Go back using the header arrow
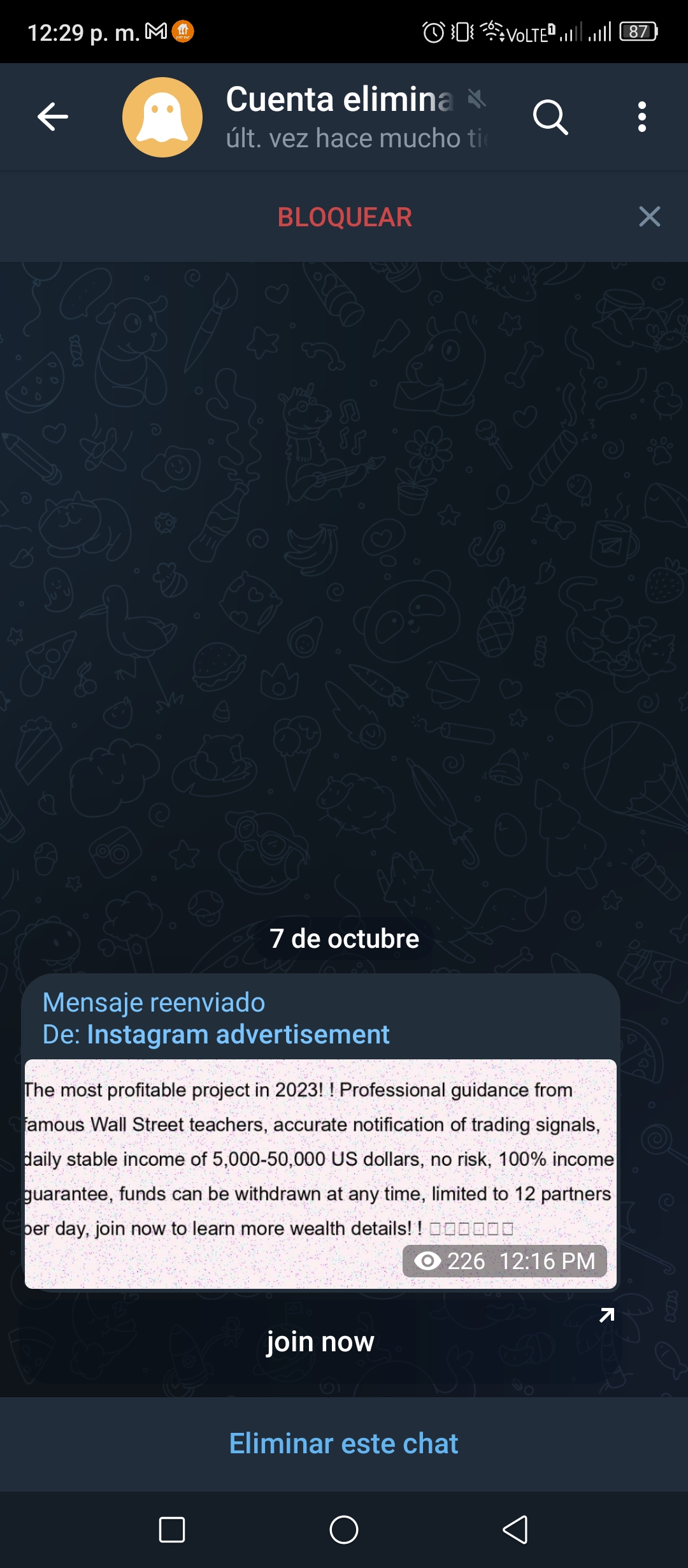This screenshot has width=688, height=1568. [x=53, y=117]
